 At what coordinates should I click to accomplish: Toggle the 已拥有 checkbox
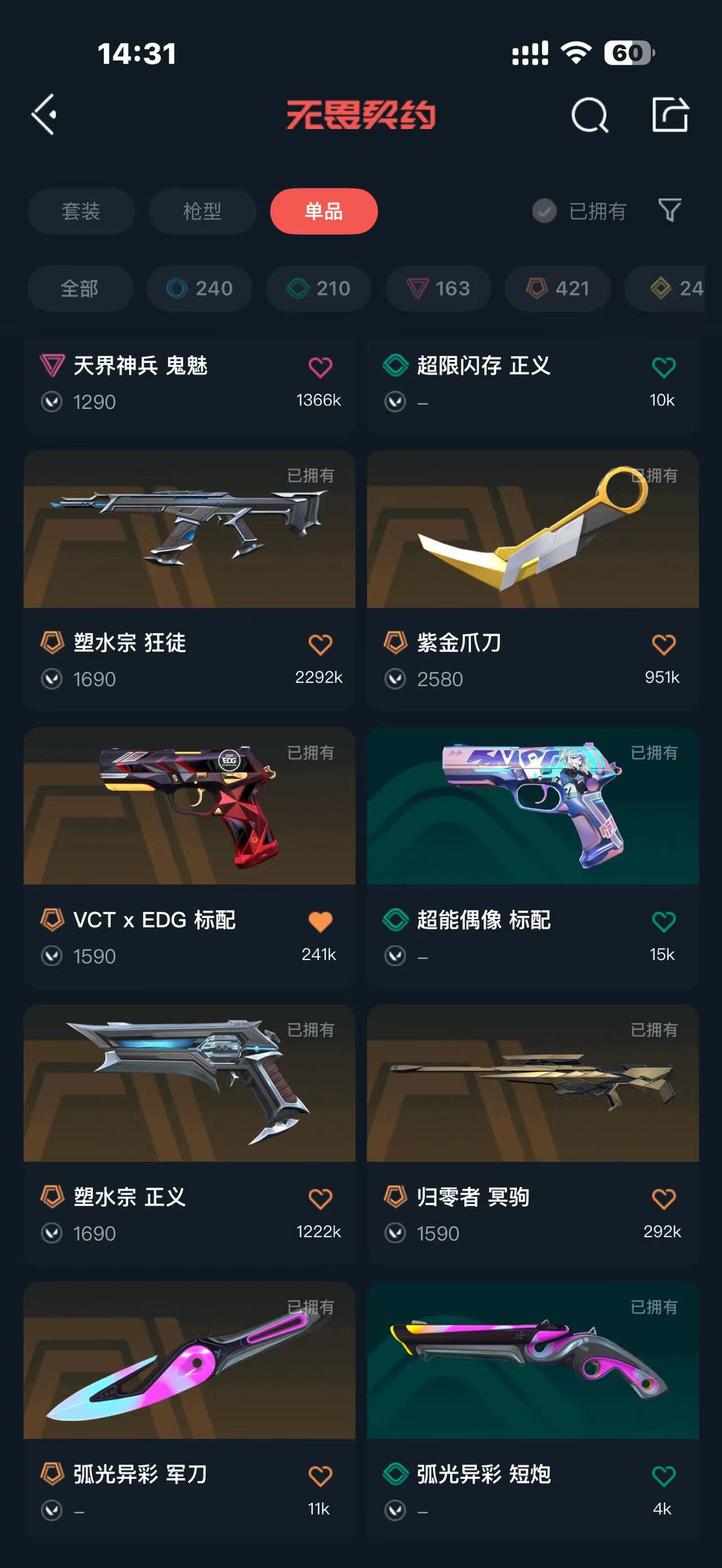tap(545, 211)
